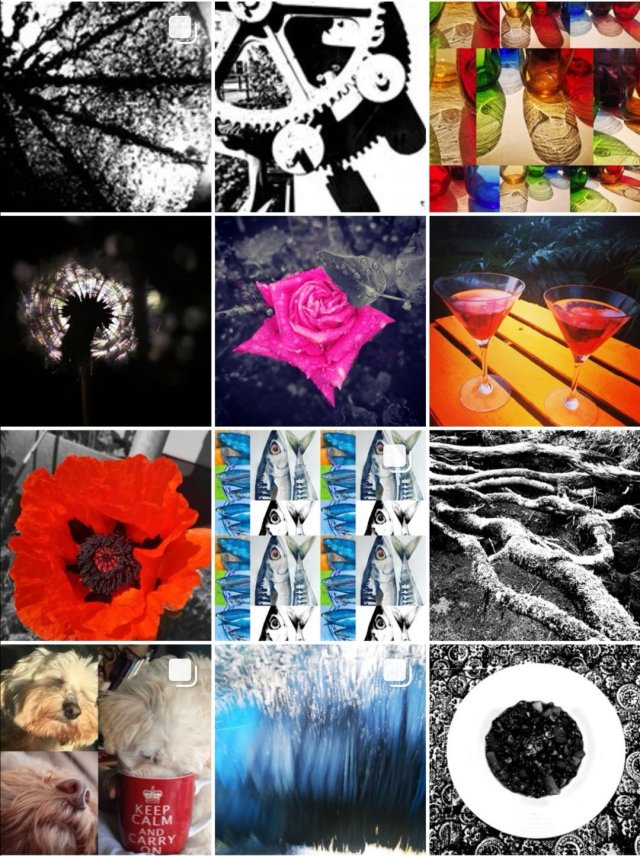Open the fish pattern collage post
The height and width of the screenshot is (856, 640).
click(x=320, y=536)
